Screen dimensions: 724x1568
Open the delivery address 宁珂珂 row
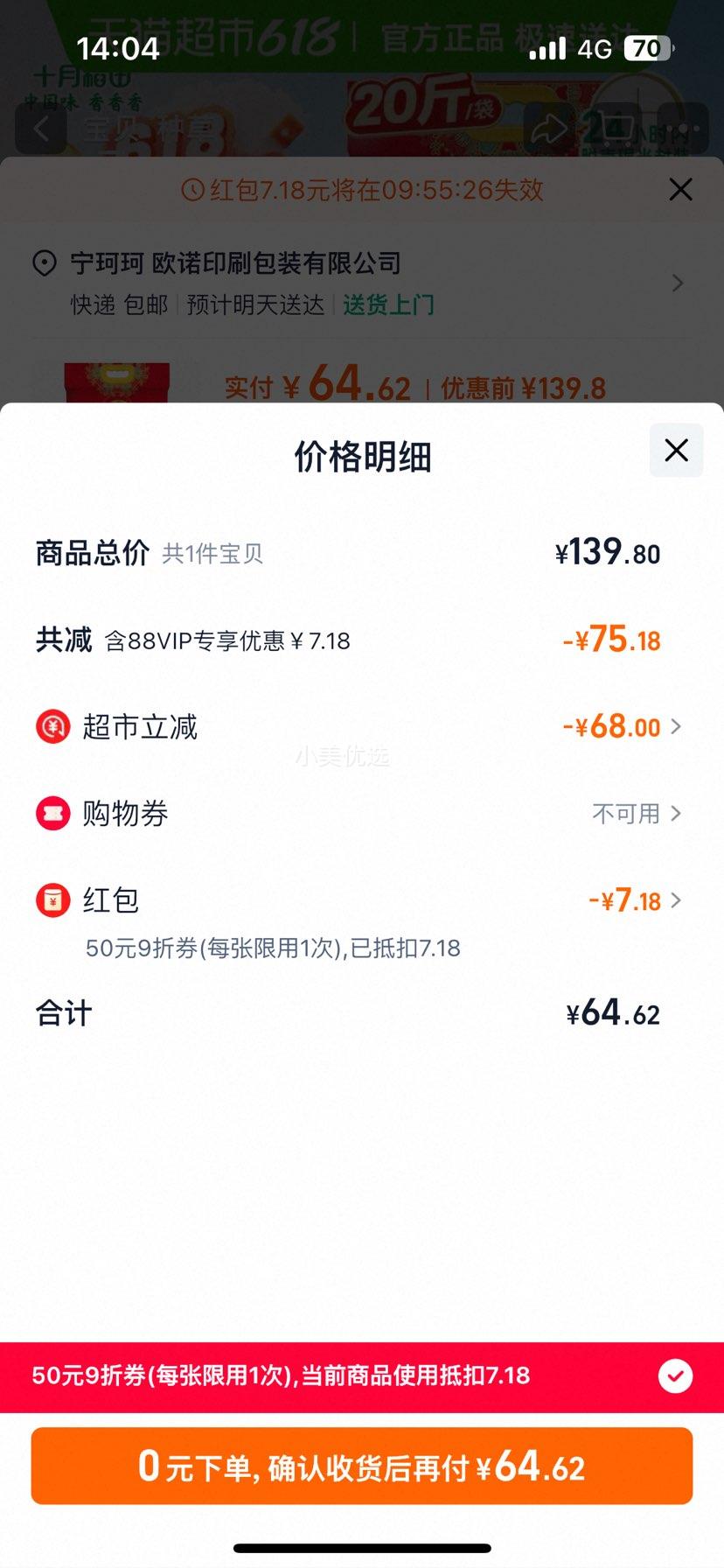(359, 283)
